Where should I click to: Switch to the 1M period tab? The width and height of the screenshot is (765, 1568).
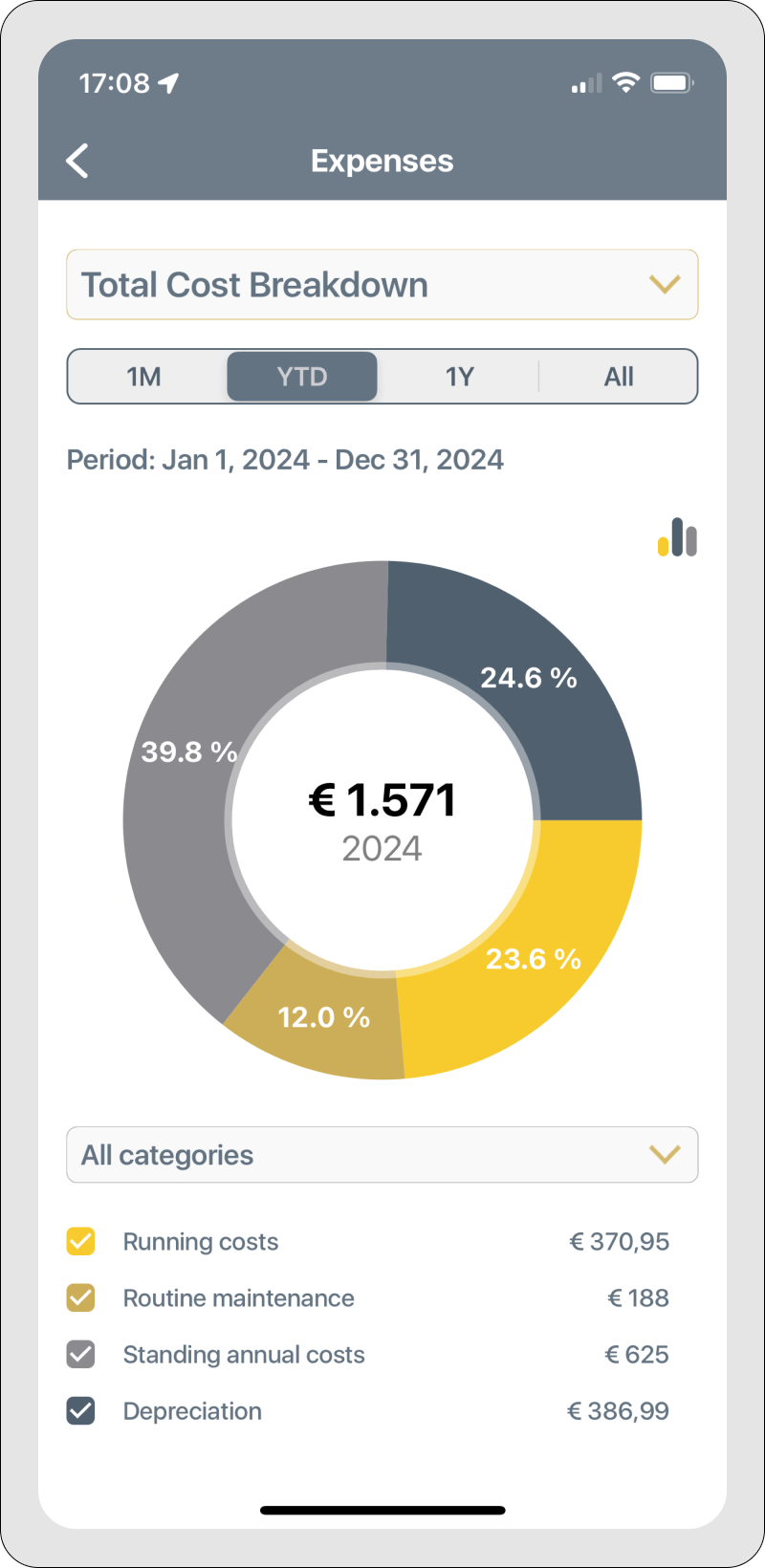pyautogui.click(x=144, y=376)
